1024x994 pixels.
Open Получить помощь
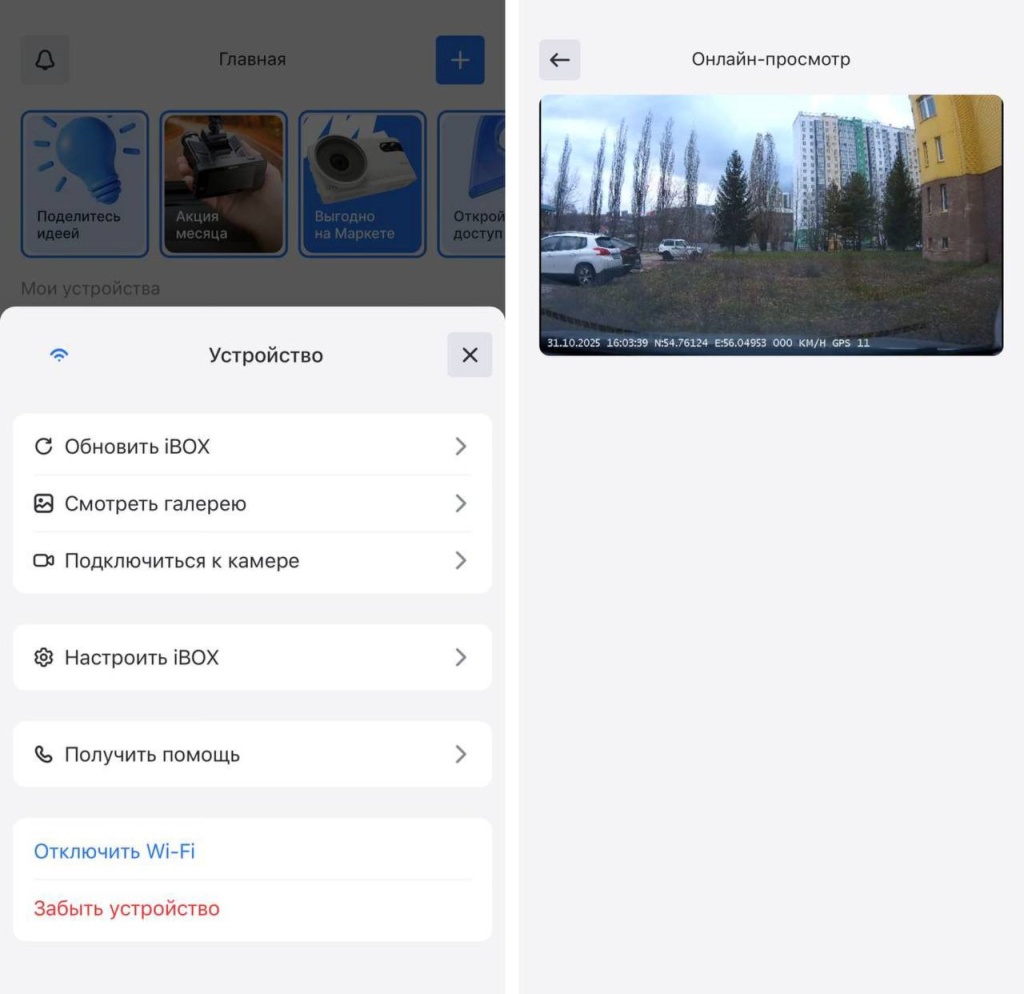click(x=252, y=754)
